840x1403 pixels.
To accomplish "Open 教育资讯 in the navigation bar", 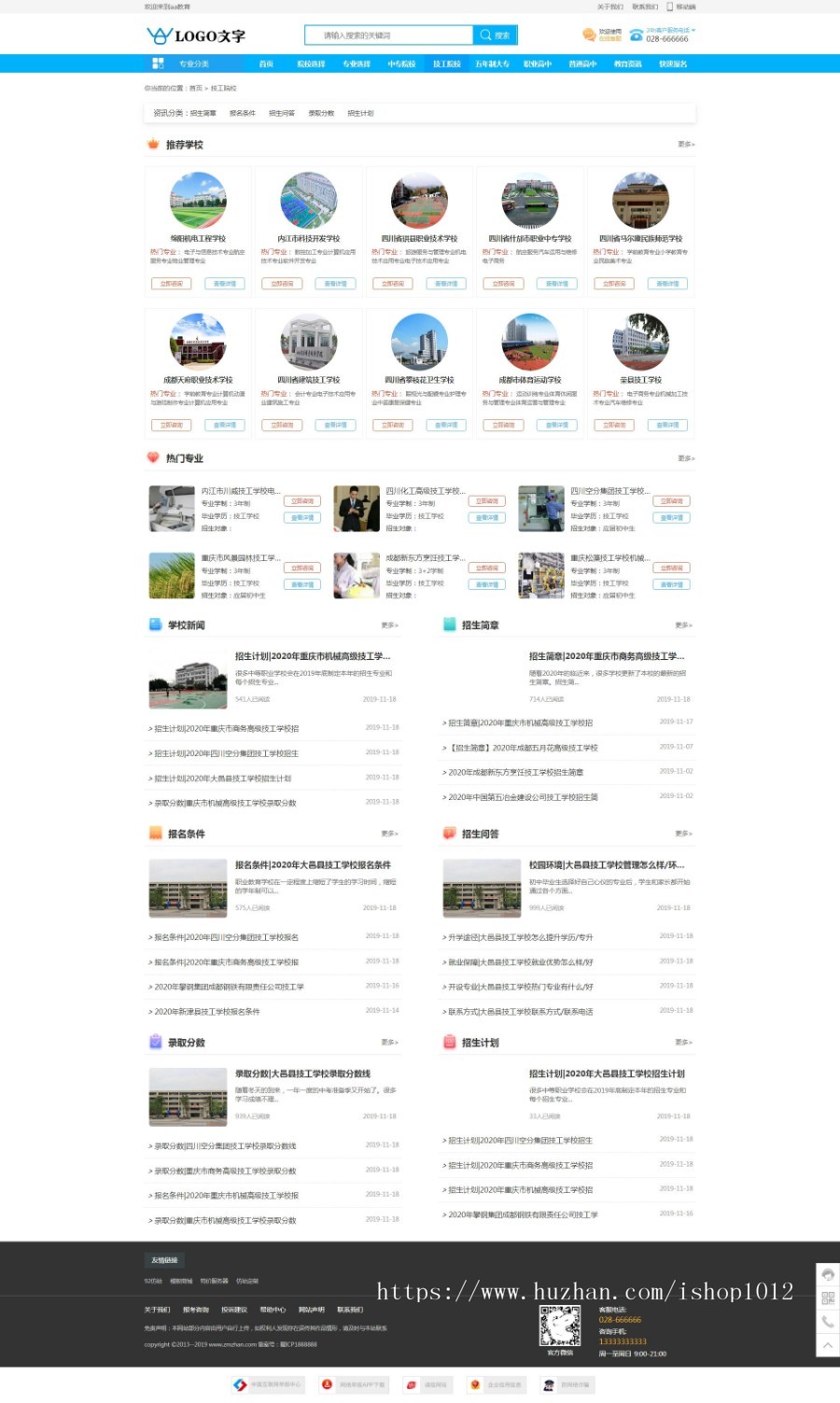I will tap(627, 63).
